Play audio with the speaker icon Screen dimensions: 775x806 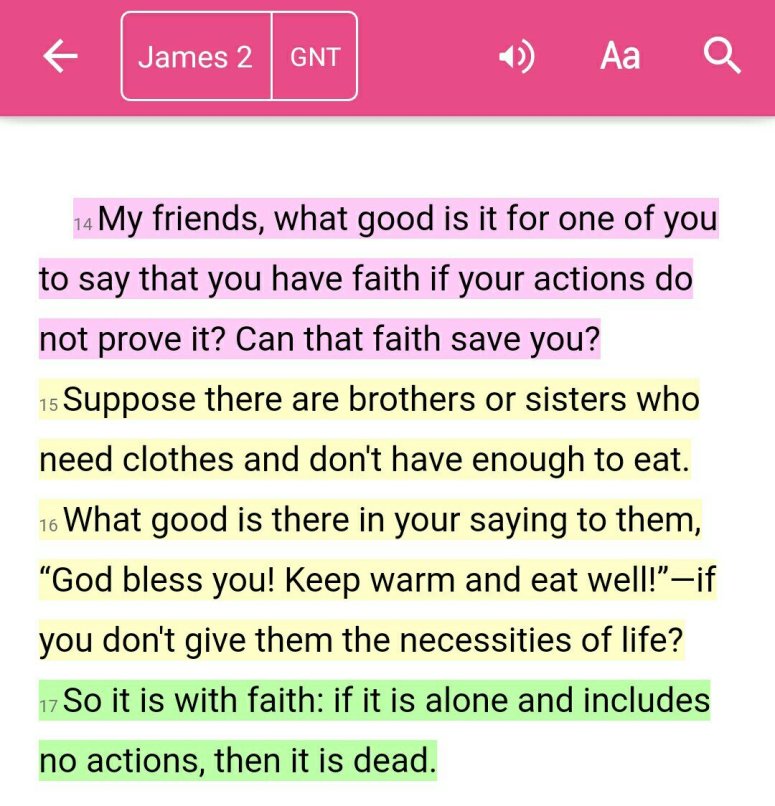point(516,57)
